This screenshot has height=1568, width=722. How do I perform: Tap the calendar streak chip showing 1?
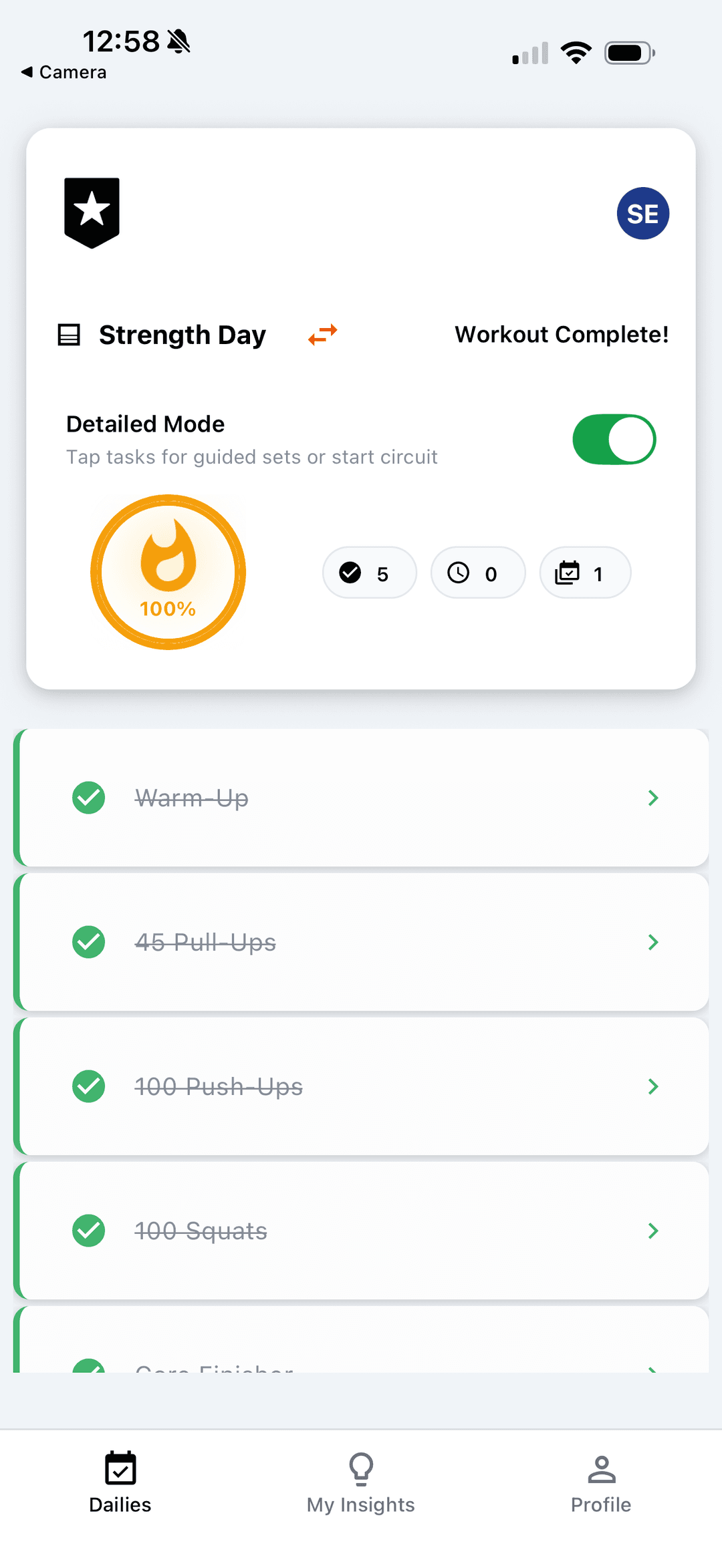(x=585, y=573)
